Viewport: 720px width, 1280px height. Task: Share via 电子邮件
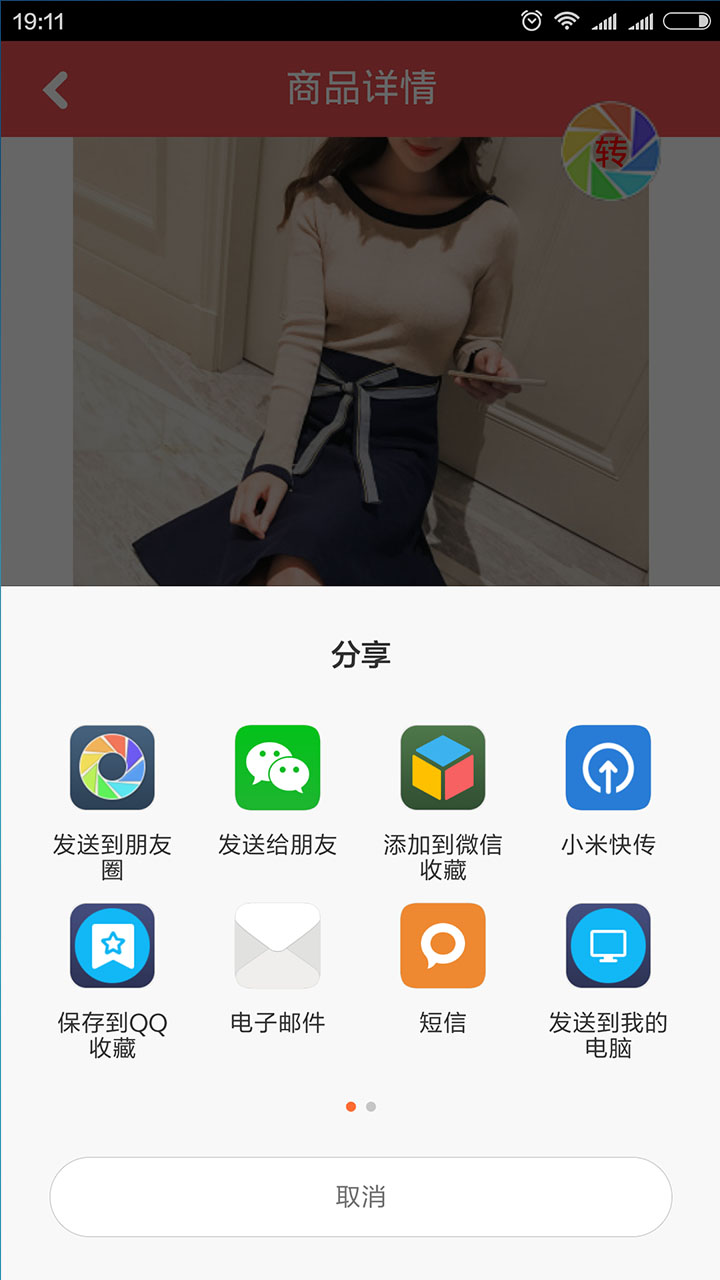277,946
